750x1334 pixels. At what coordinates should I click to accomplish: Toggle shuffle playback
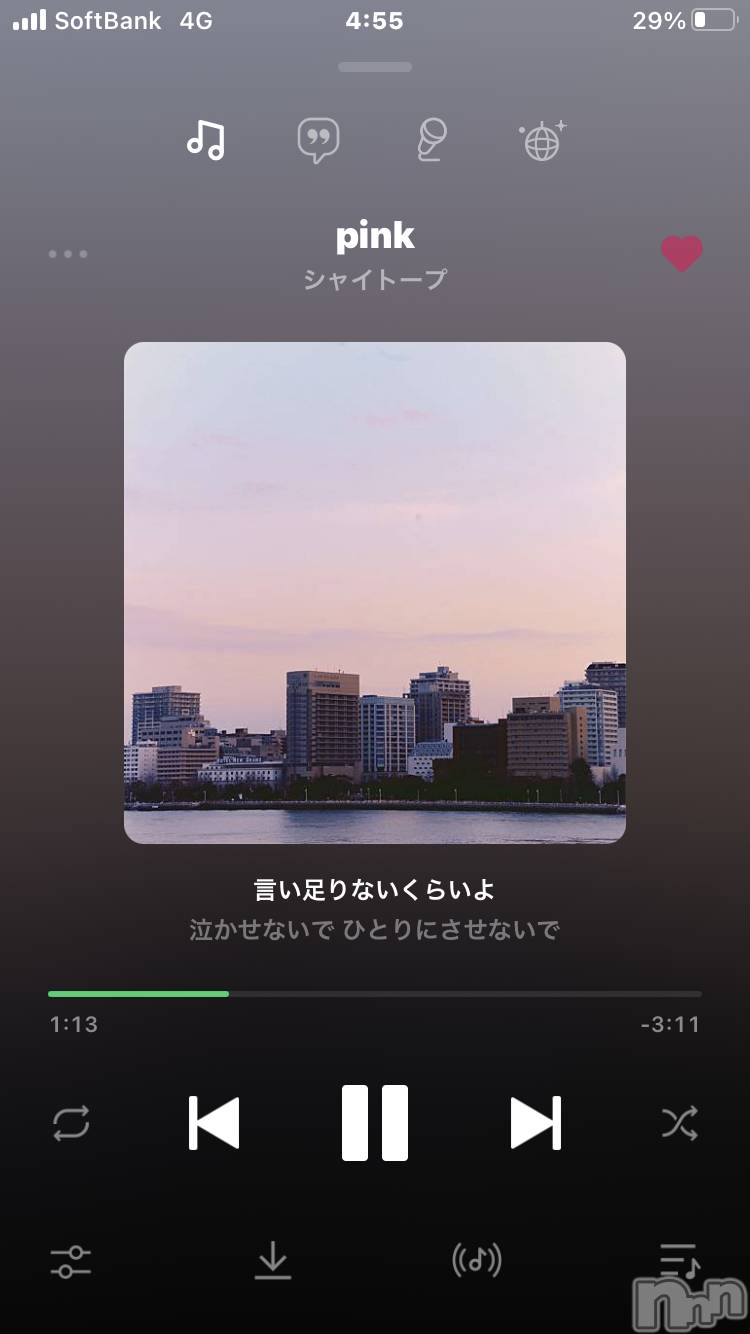[x=680, y=1124]
